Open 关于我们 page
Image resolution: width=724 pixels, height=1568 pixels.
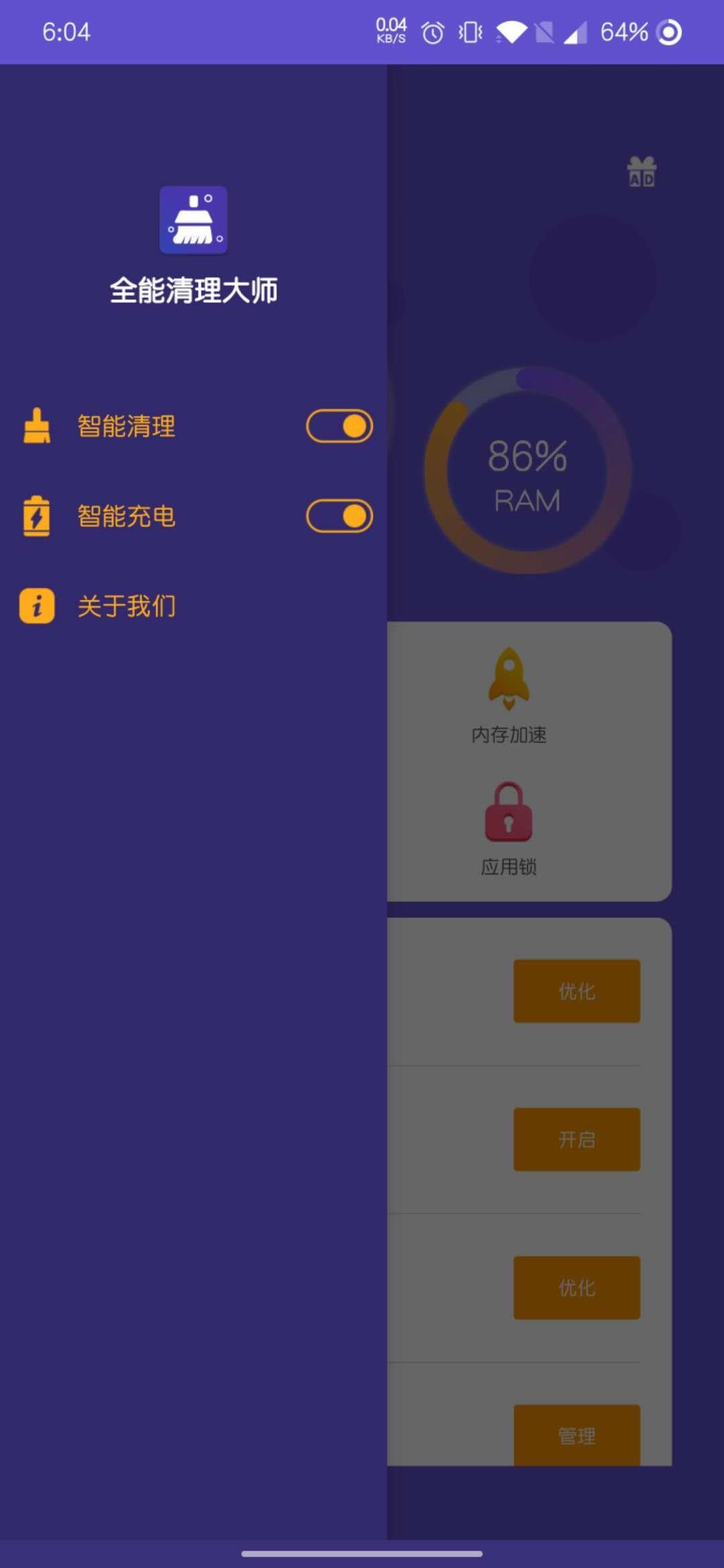click(x=126, y=606)
